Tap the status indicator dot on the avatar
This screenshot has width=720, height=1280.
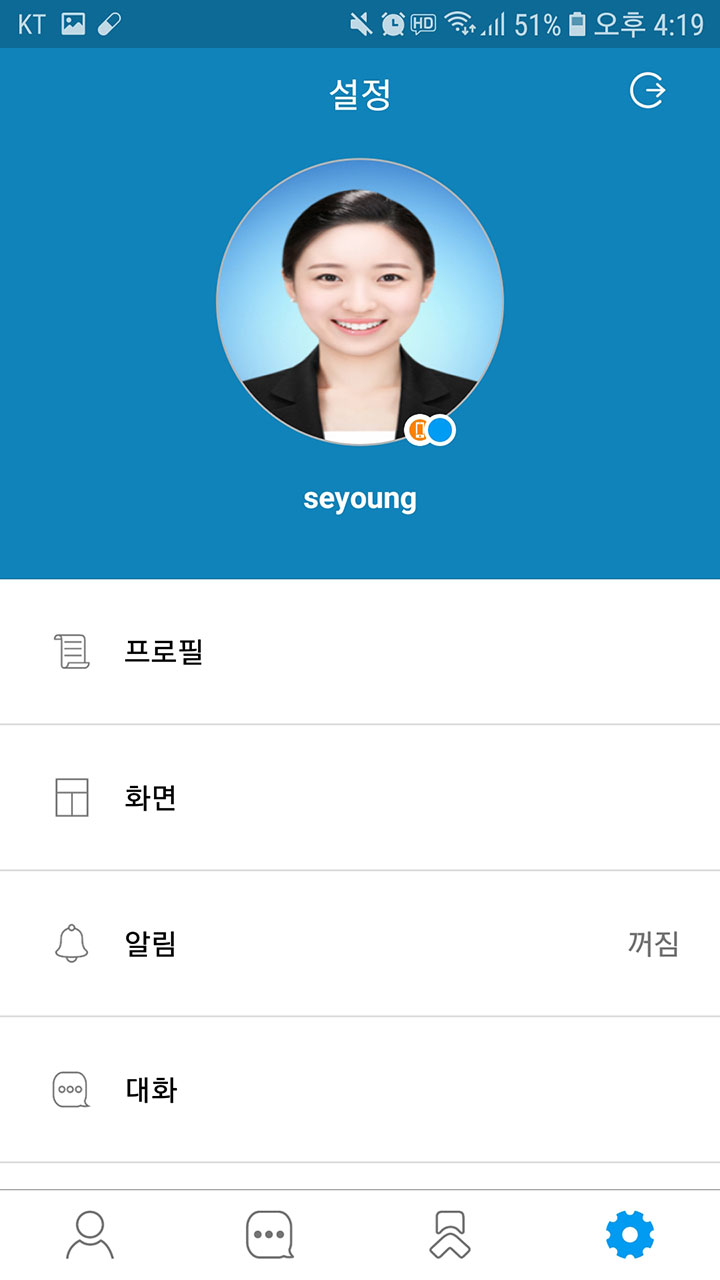pyautogui.click(x=440, y=430)
